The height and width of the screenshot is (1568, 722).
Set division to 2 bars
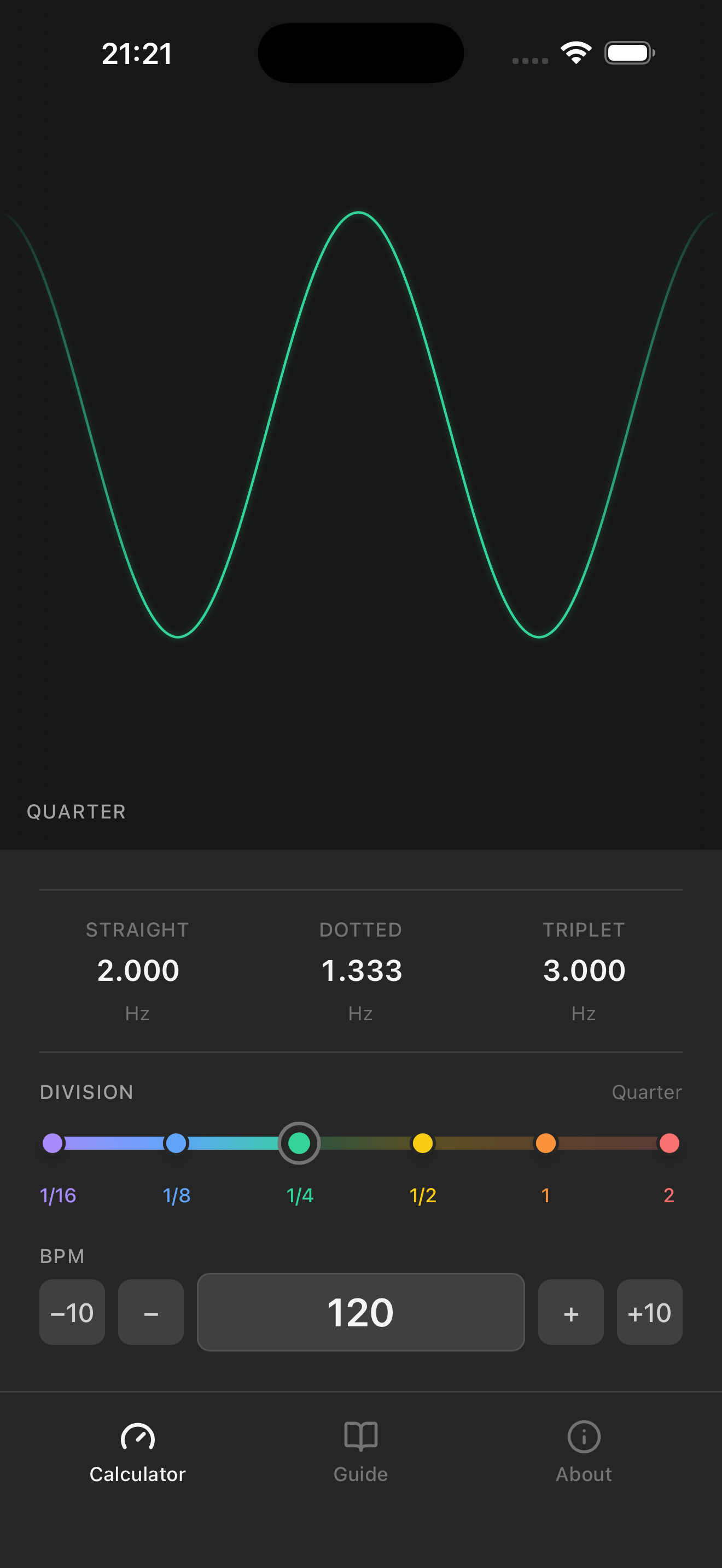click(669, 1143)
